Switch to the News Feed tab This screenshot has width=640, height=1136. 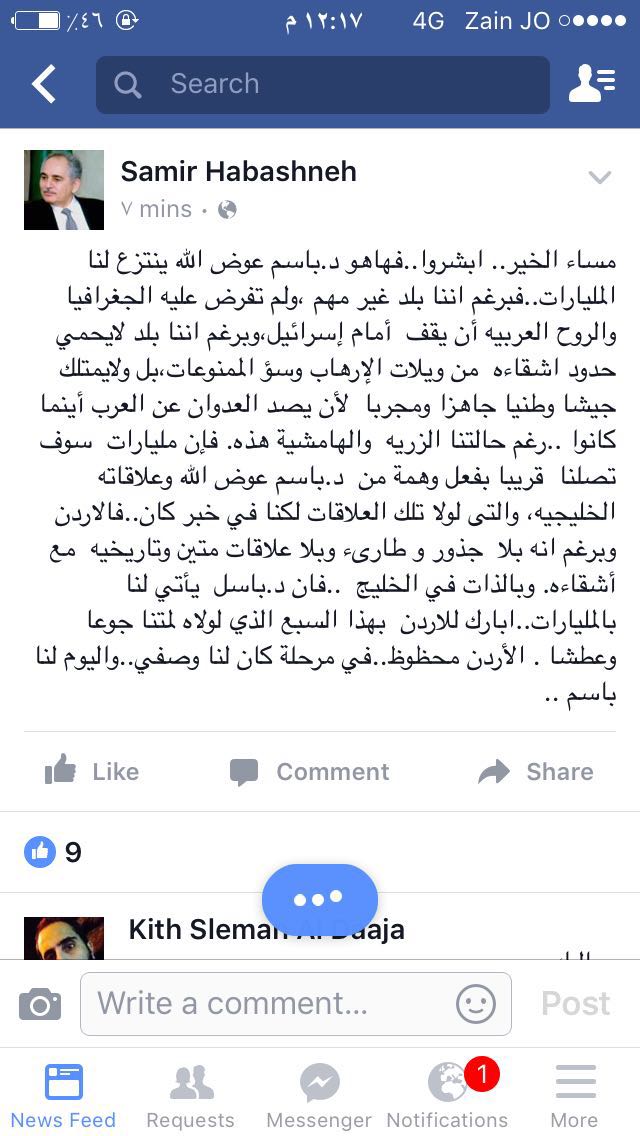pyautogui.click(x=64, y=1095)
